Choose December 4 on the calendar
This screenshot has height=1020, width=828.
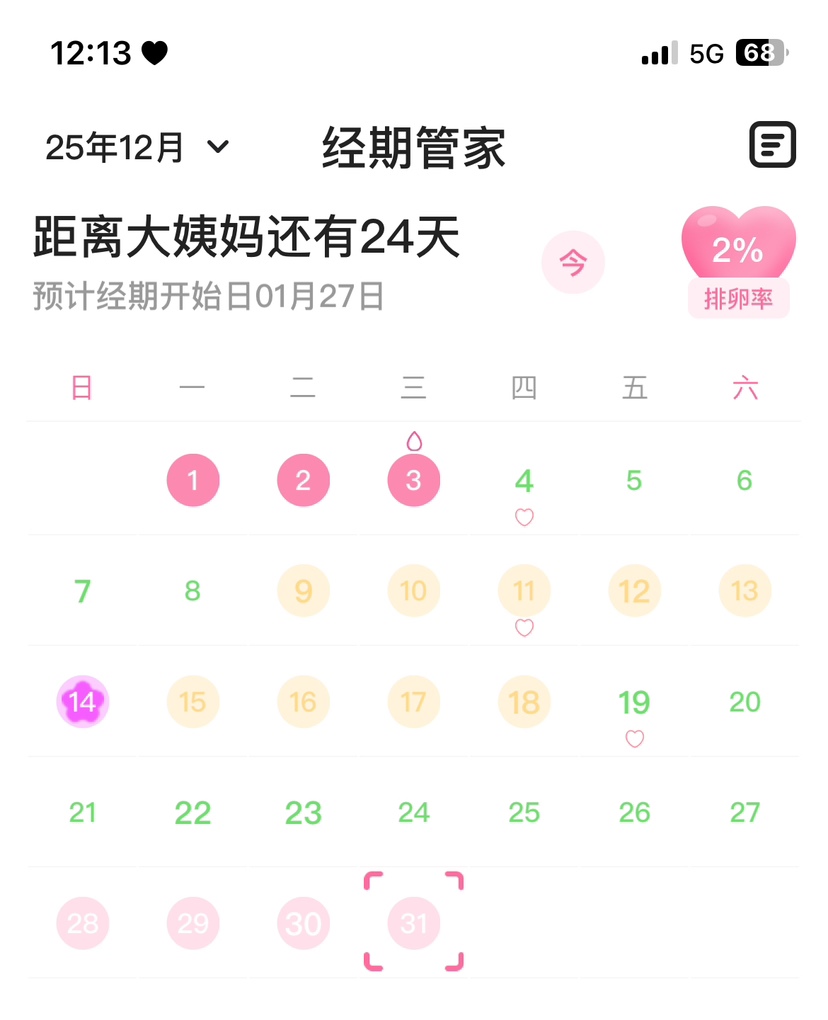(x=524, y=482)
